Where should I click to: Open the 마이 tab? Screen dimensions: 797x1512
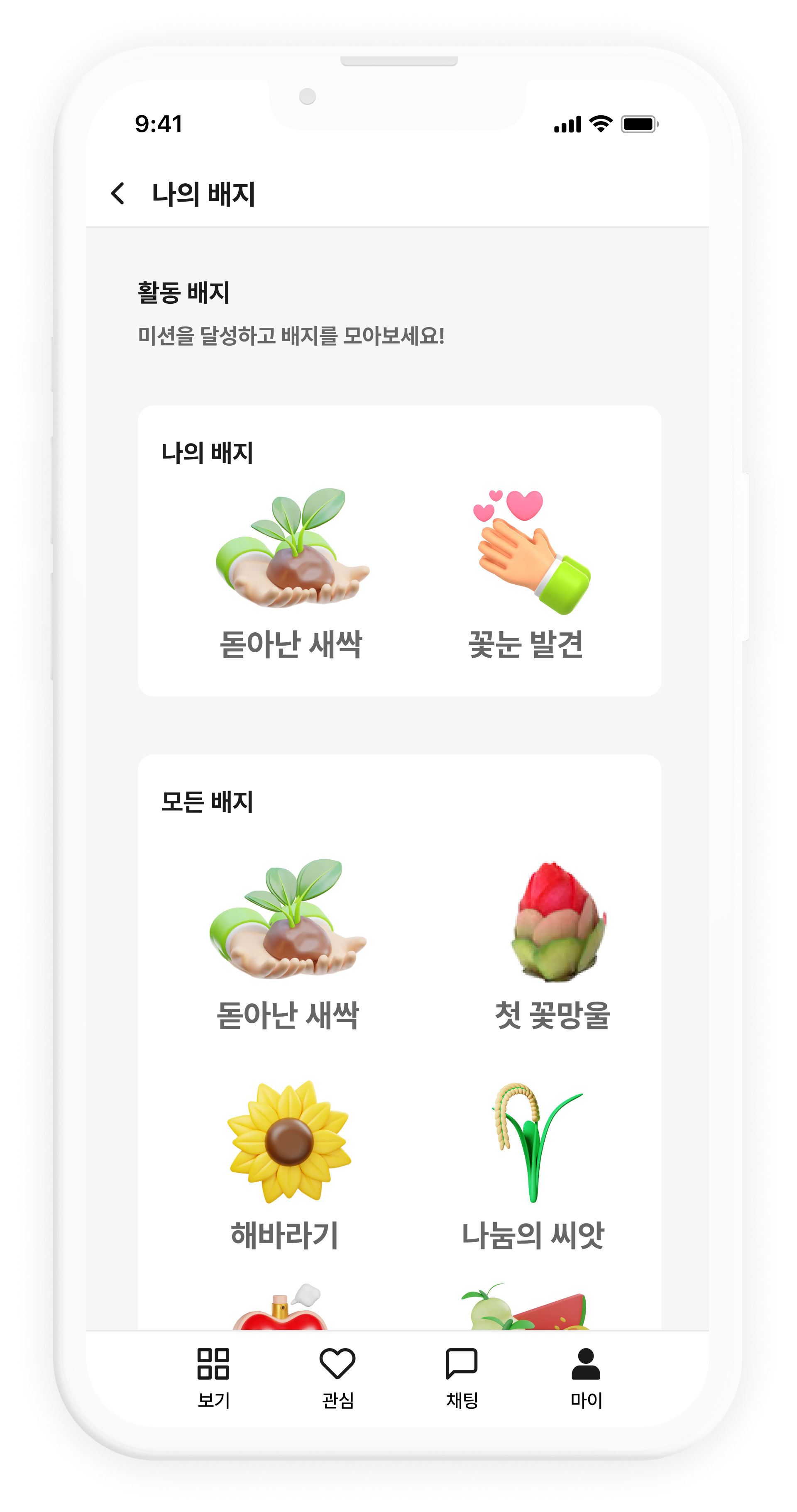(x=586, y=1375)
